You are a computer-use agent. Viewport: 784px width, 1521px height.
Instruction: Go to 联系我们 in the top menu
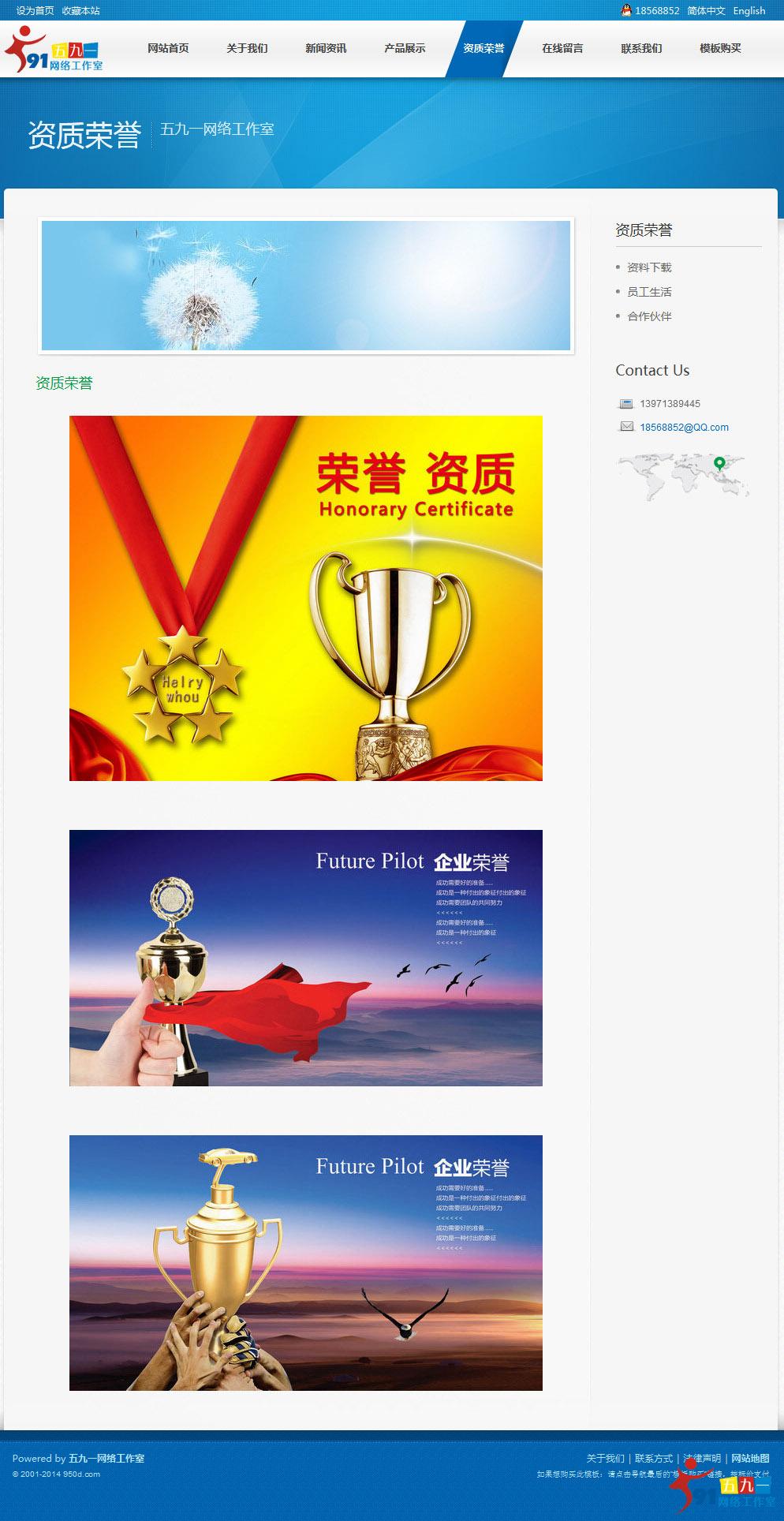tap(641, 48)
